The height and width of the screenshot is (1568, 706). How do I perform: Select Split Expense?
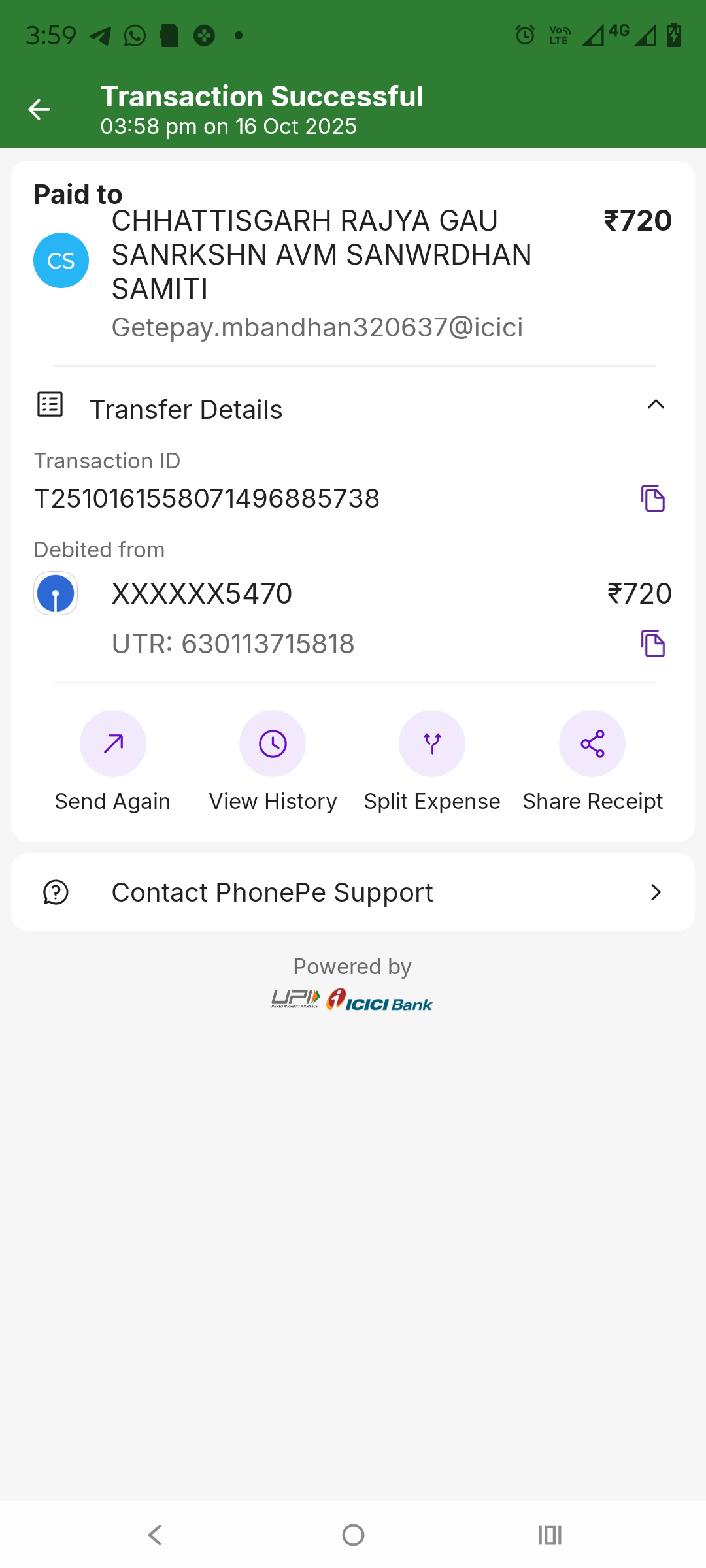432,743
